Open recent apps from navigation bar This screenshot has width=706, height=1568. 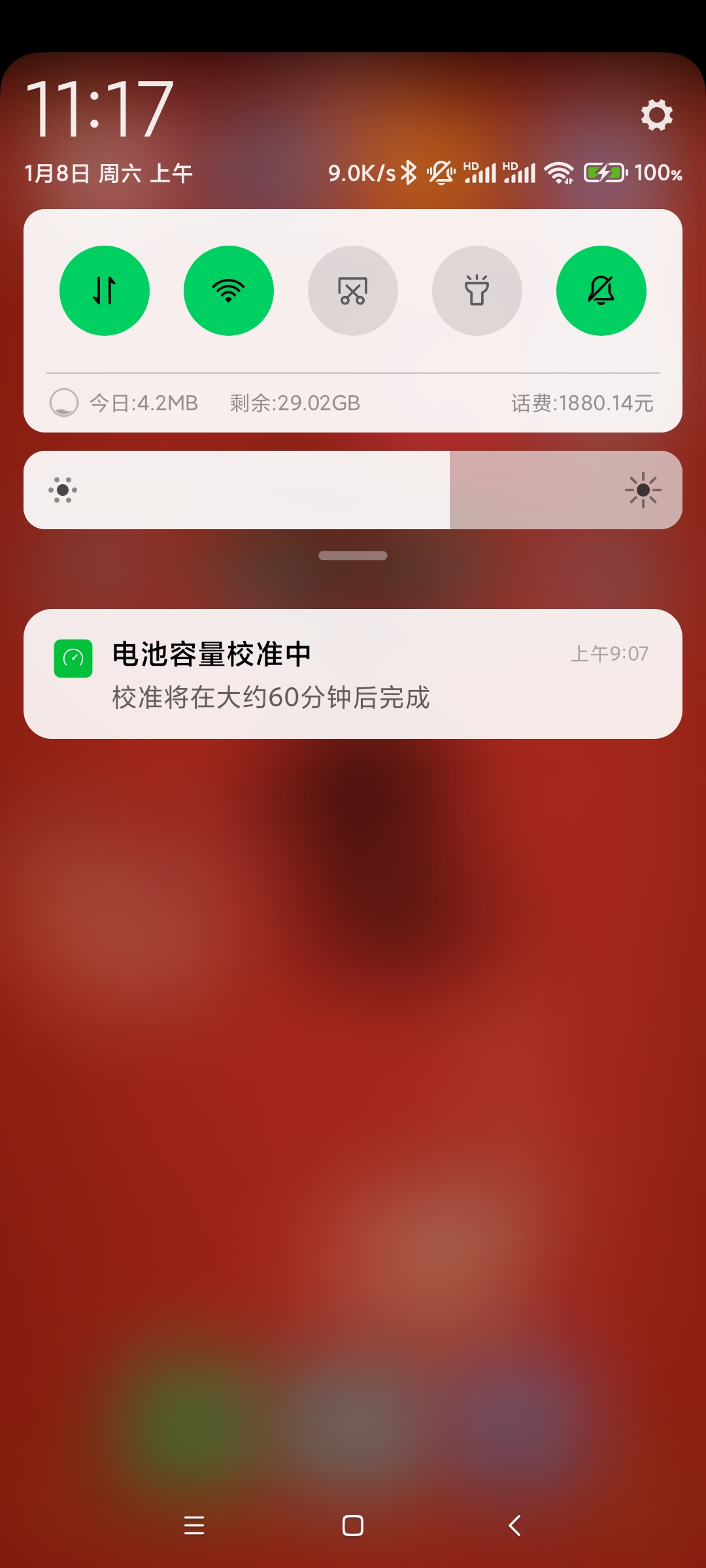pos(194,1526)
